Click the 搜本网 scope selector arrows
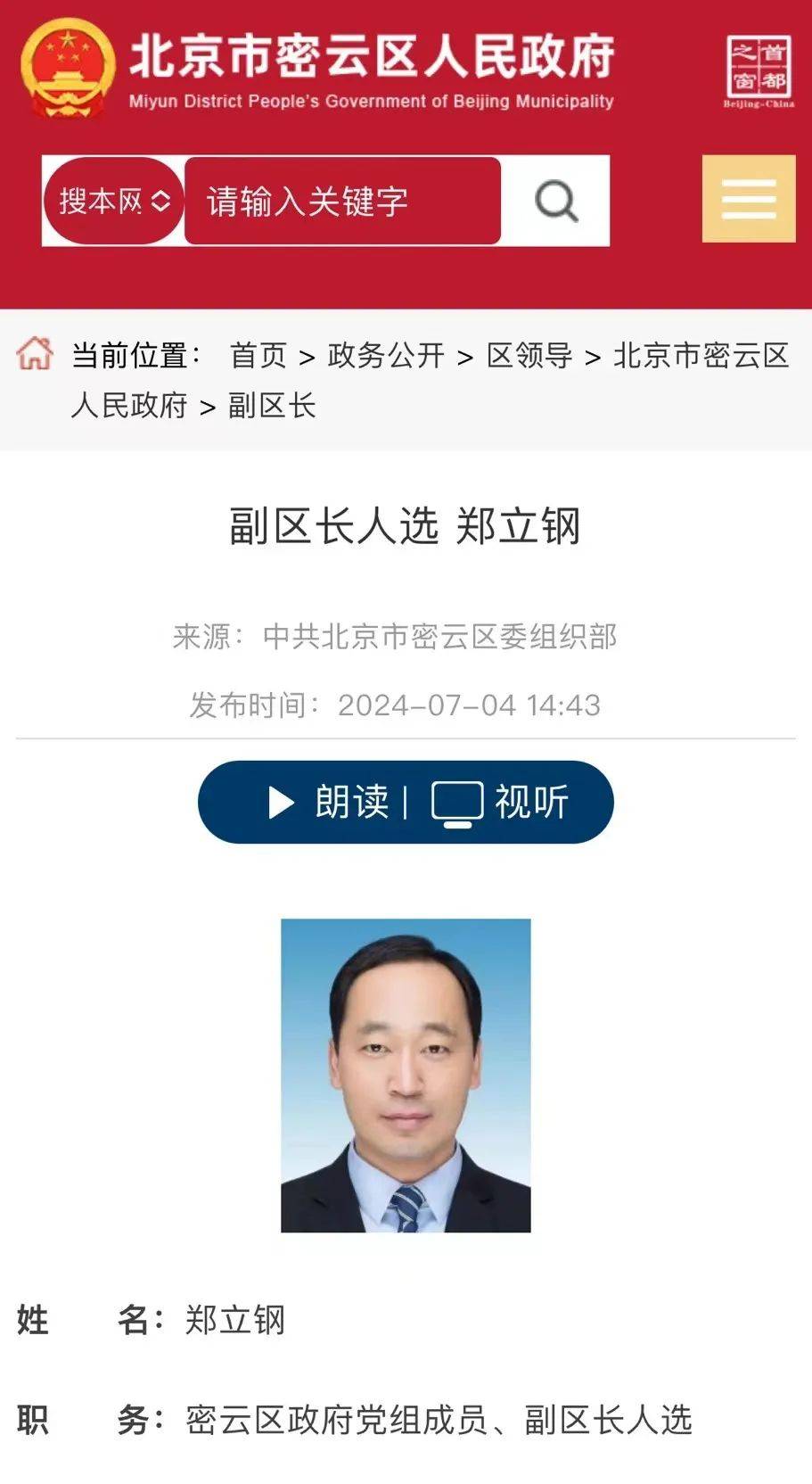The height and width of the screenshot is (1484, 812). coord(159,200)
